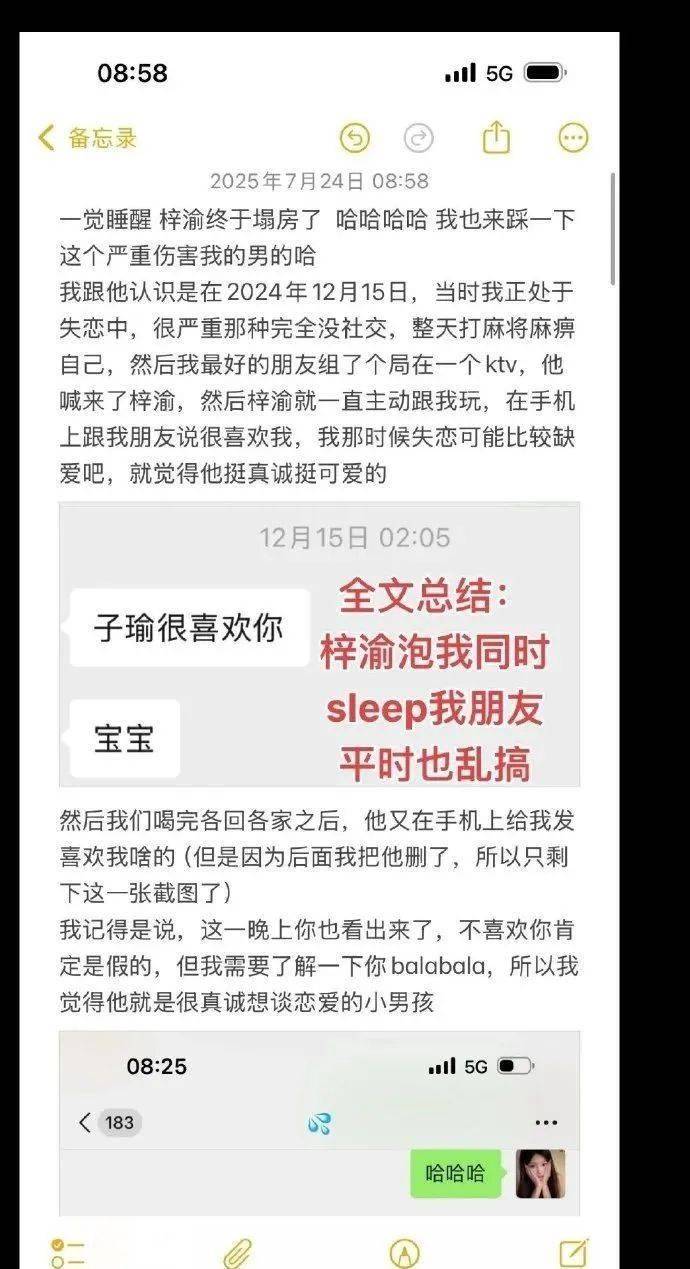Image resolution: width=690 pixels, height=1269 pixels.
Task: Compose a new note
Action: tap(573, 1252)
